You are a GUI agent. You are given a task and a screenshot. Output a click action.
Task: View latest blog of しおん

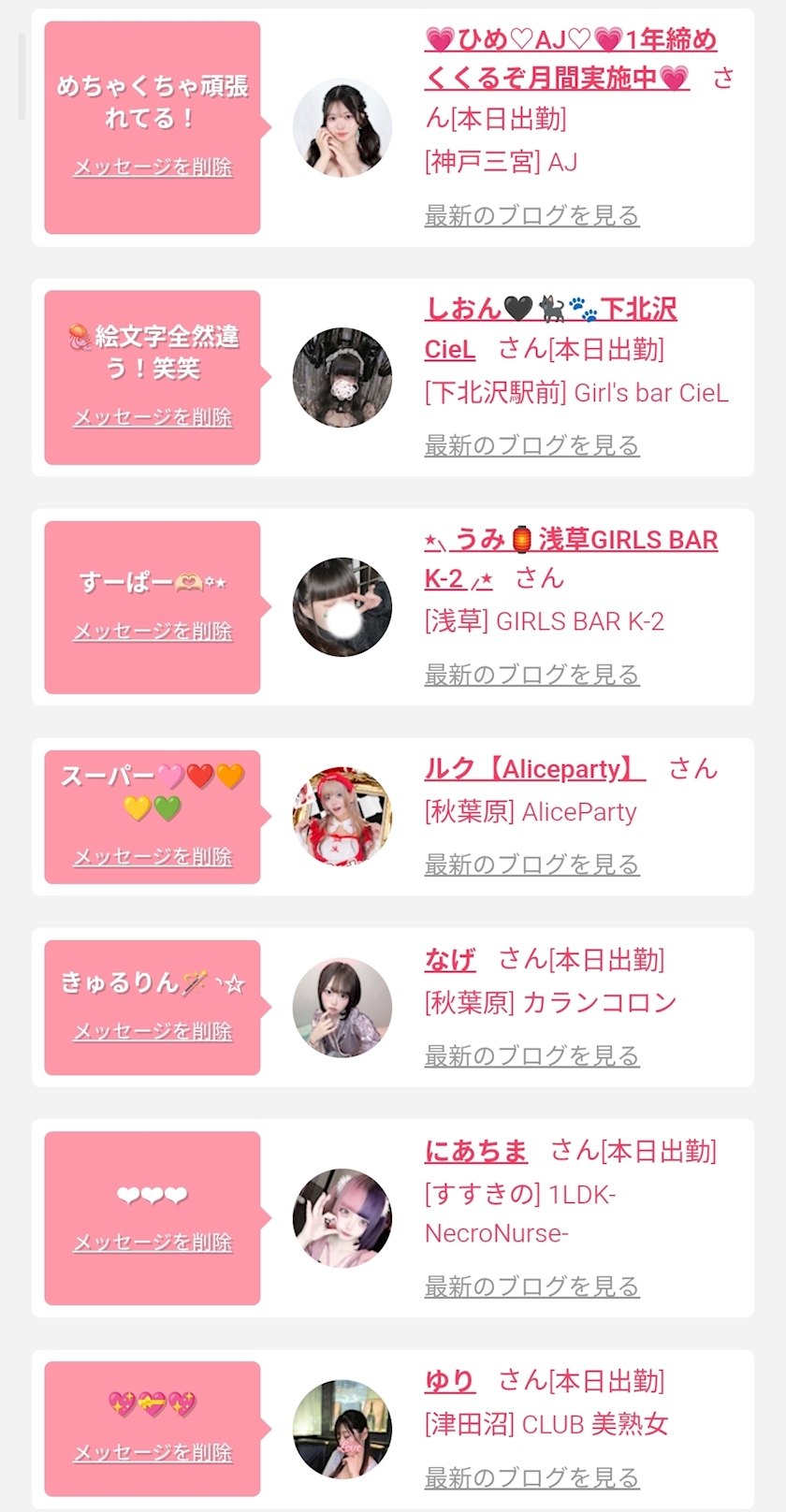(531, 445)
